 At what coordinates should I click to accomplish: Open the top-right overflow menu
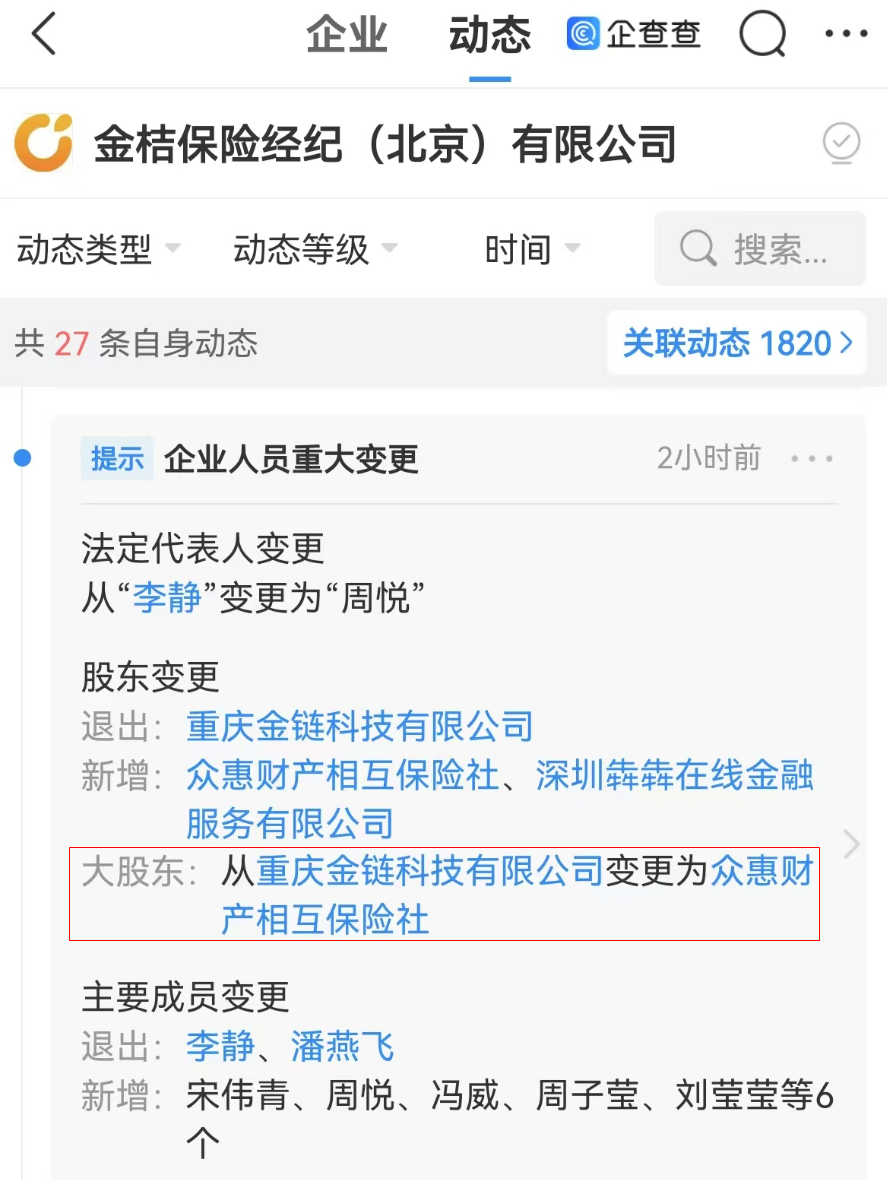click(x=846, y=36)
